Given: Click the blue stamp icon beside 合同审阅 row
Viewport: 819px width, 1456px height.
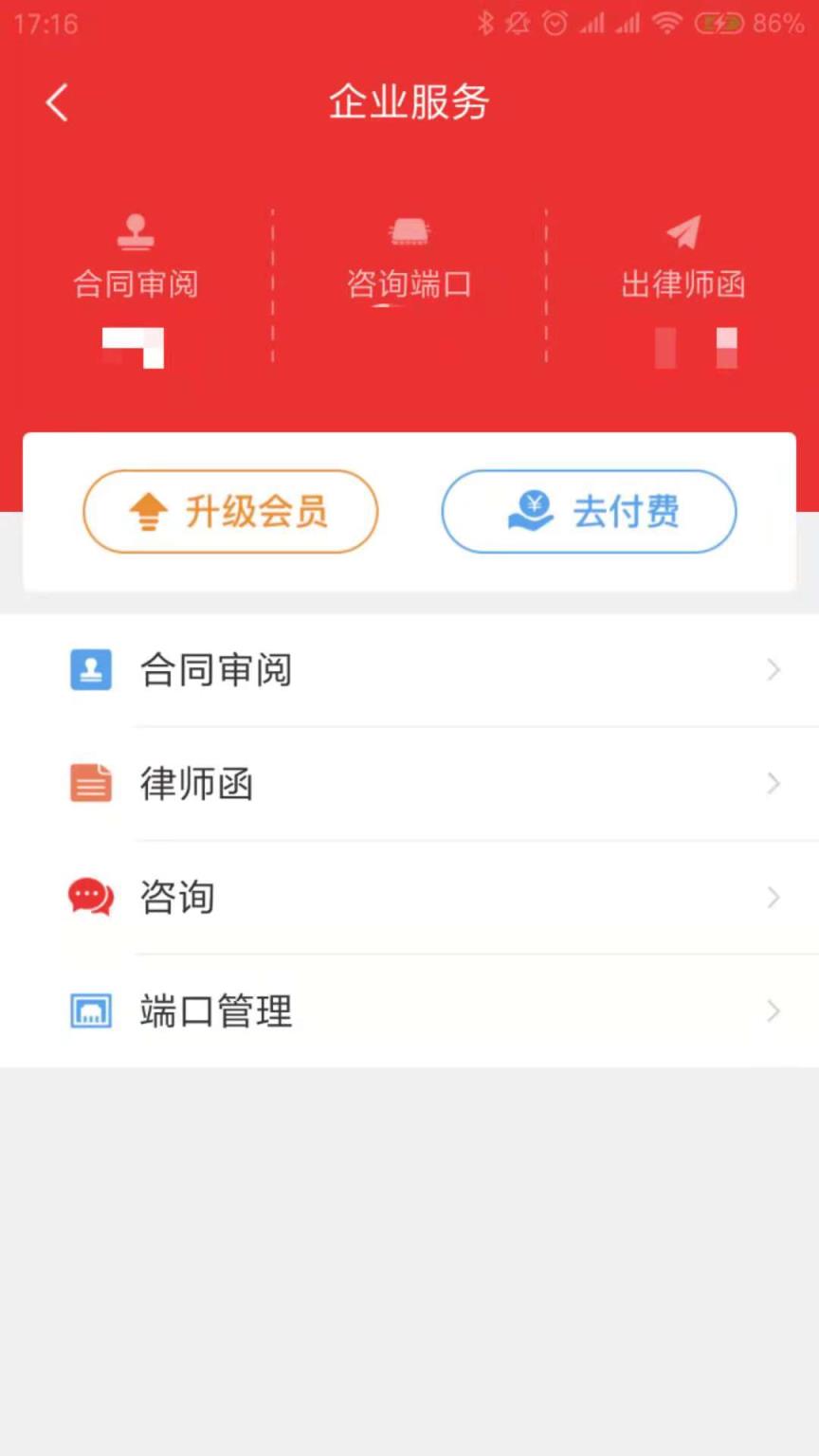Looking at the screenshot, I should (x=91, y=669).
